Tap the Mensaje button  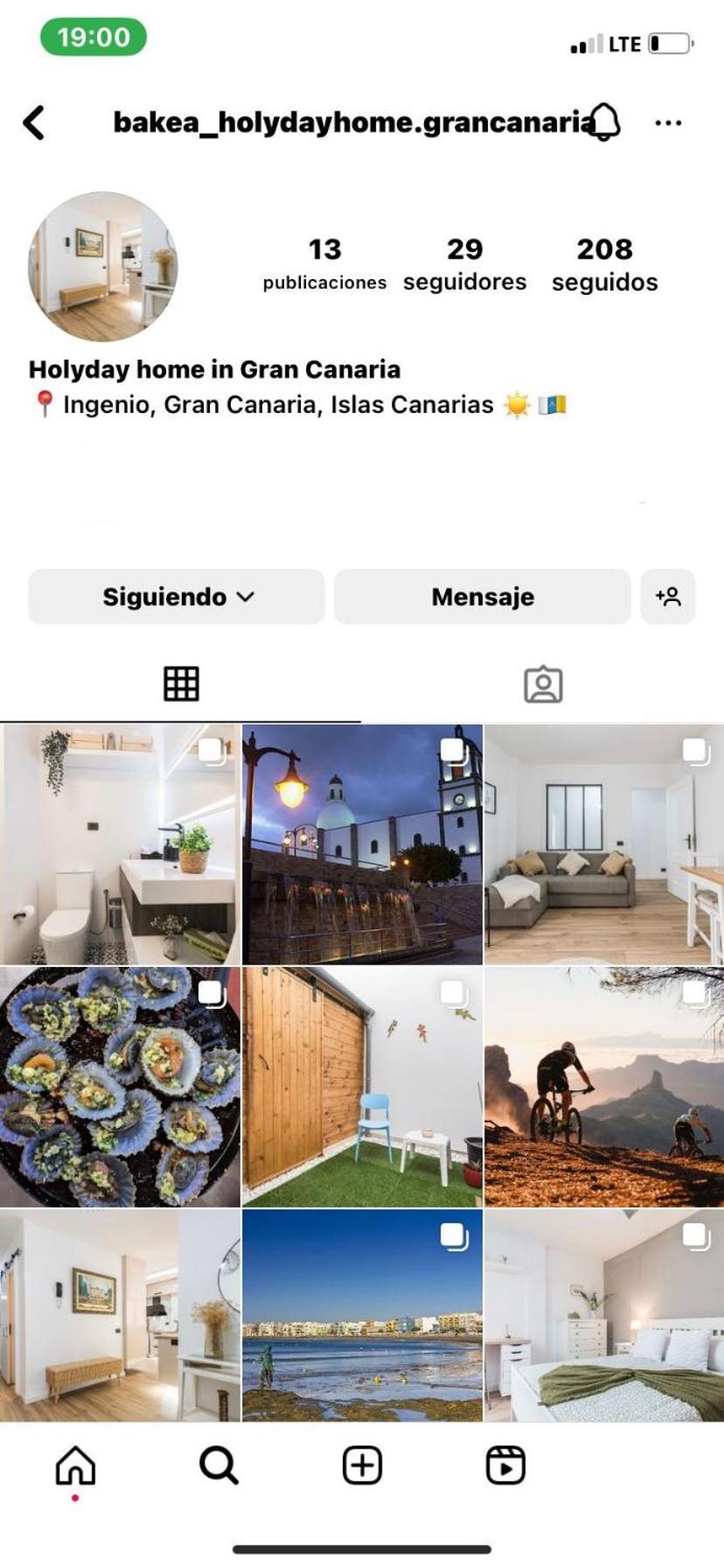tap(482, 597)
